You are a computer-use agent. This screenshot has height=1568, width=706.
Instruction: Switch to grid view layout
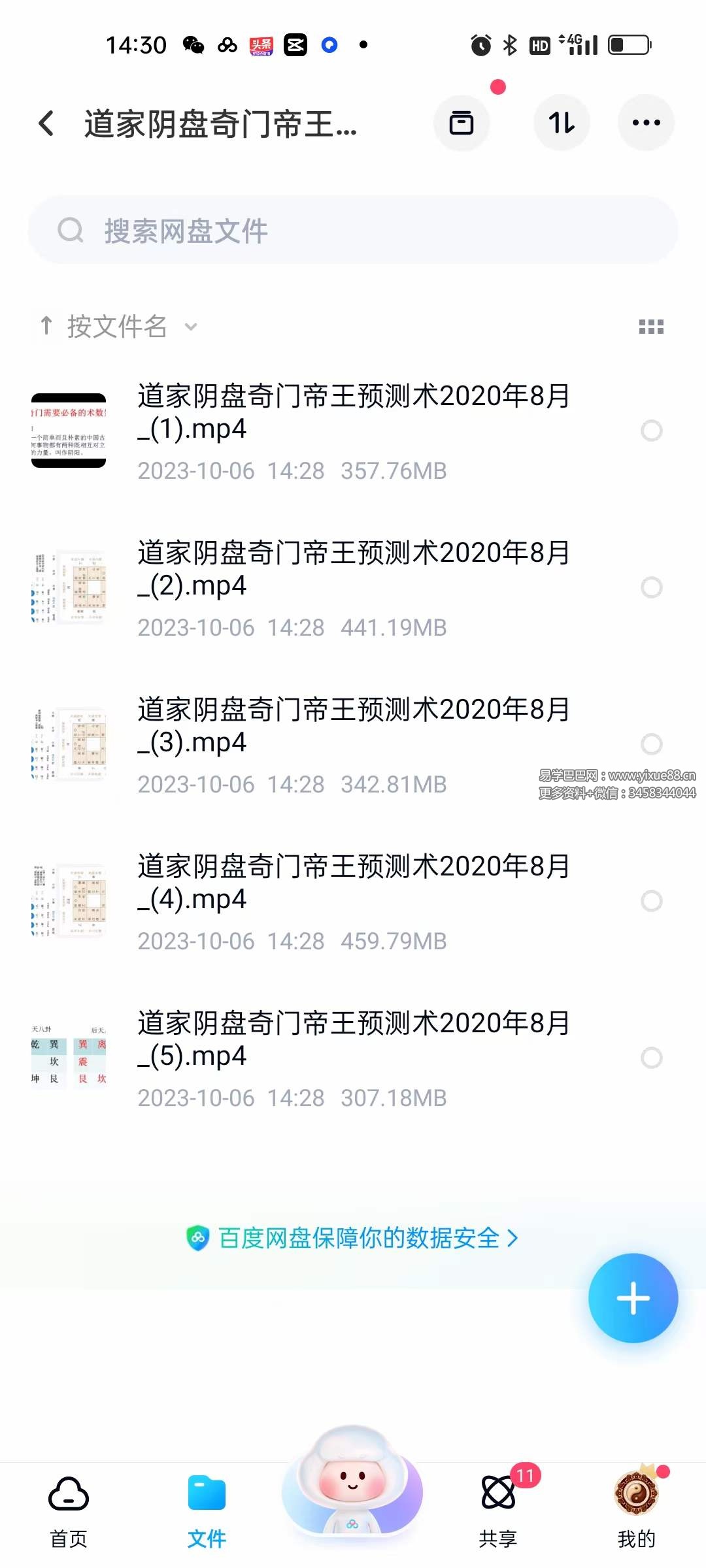tap(650, 327)
